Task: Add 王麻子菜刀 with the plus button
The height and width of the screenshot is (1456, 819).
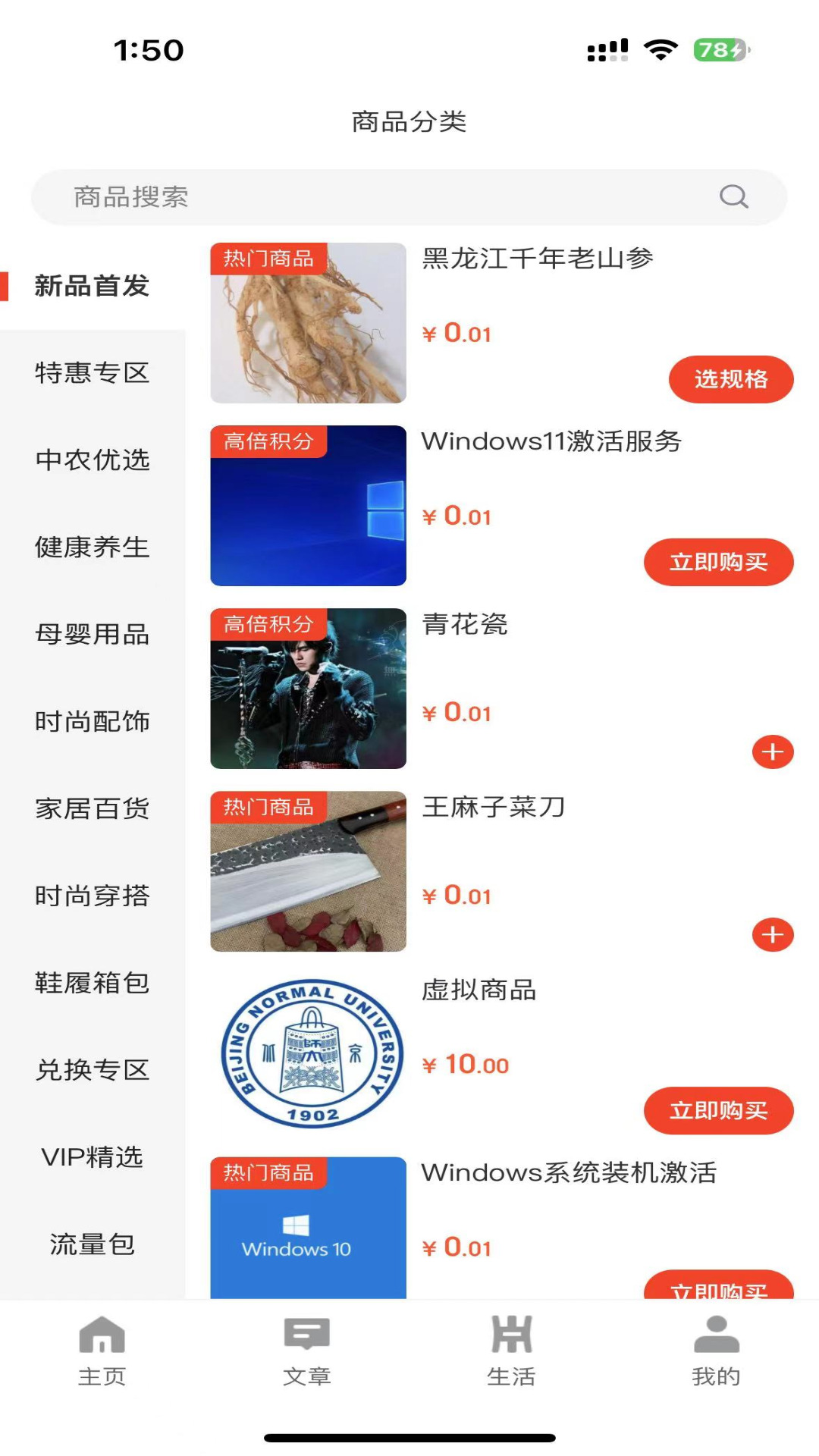Action: pyautogui.click(x=773, y=934)
